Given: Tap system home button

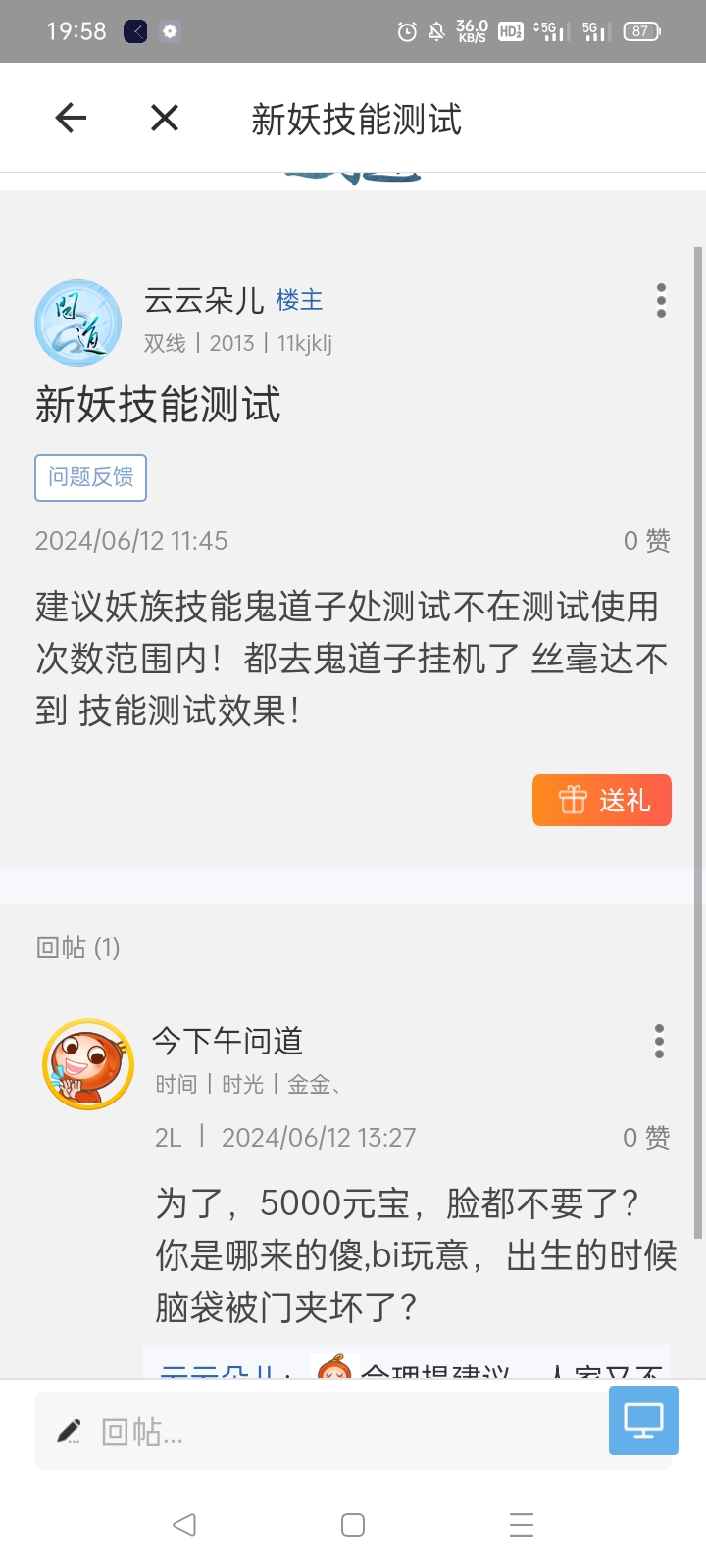Looking at the screenshot, I should point(353,1525).
